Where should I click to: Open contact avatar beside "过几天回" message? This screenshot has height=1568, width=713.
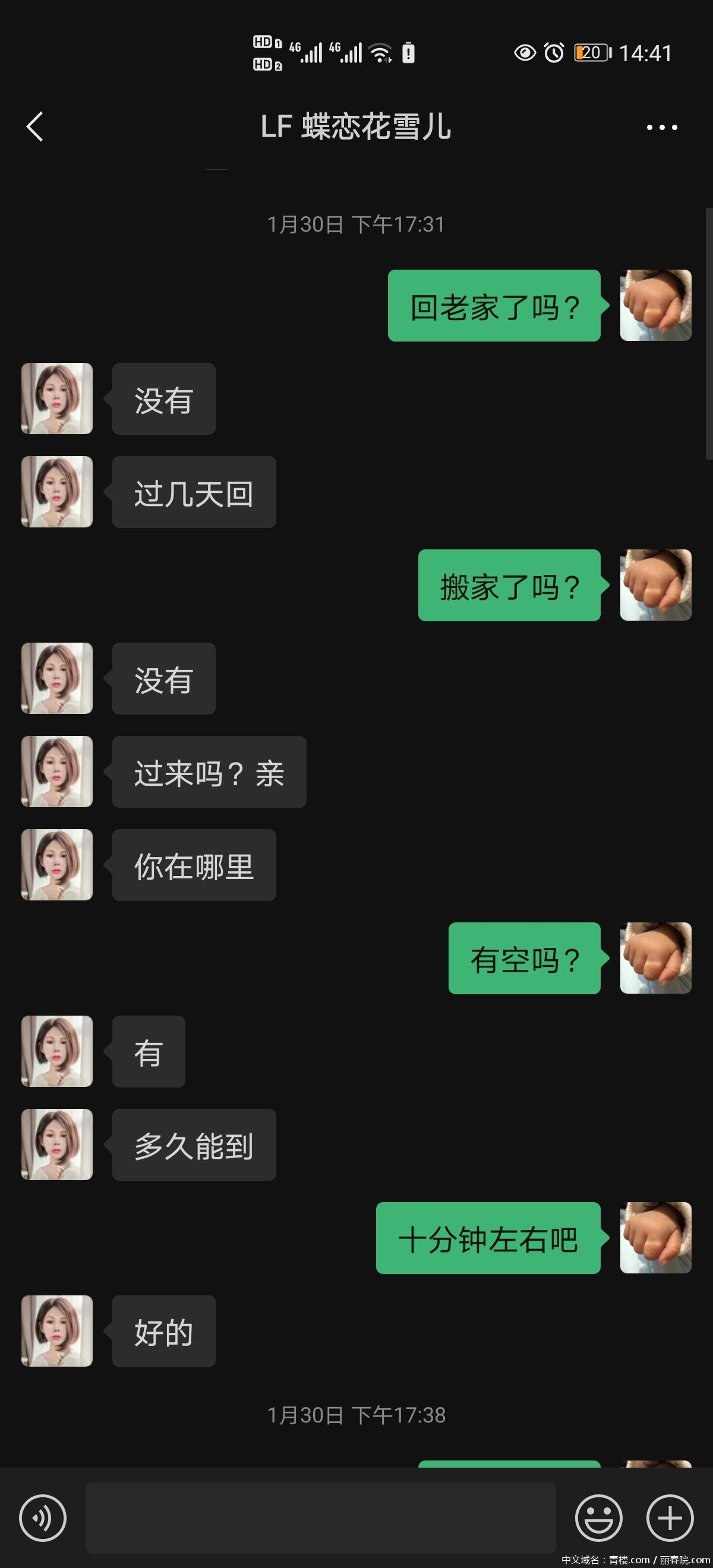point(57,492)
